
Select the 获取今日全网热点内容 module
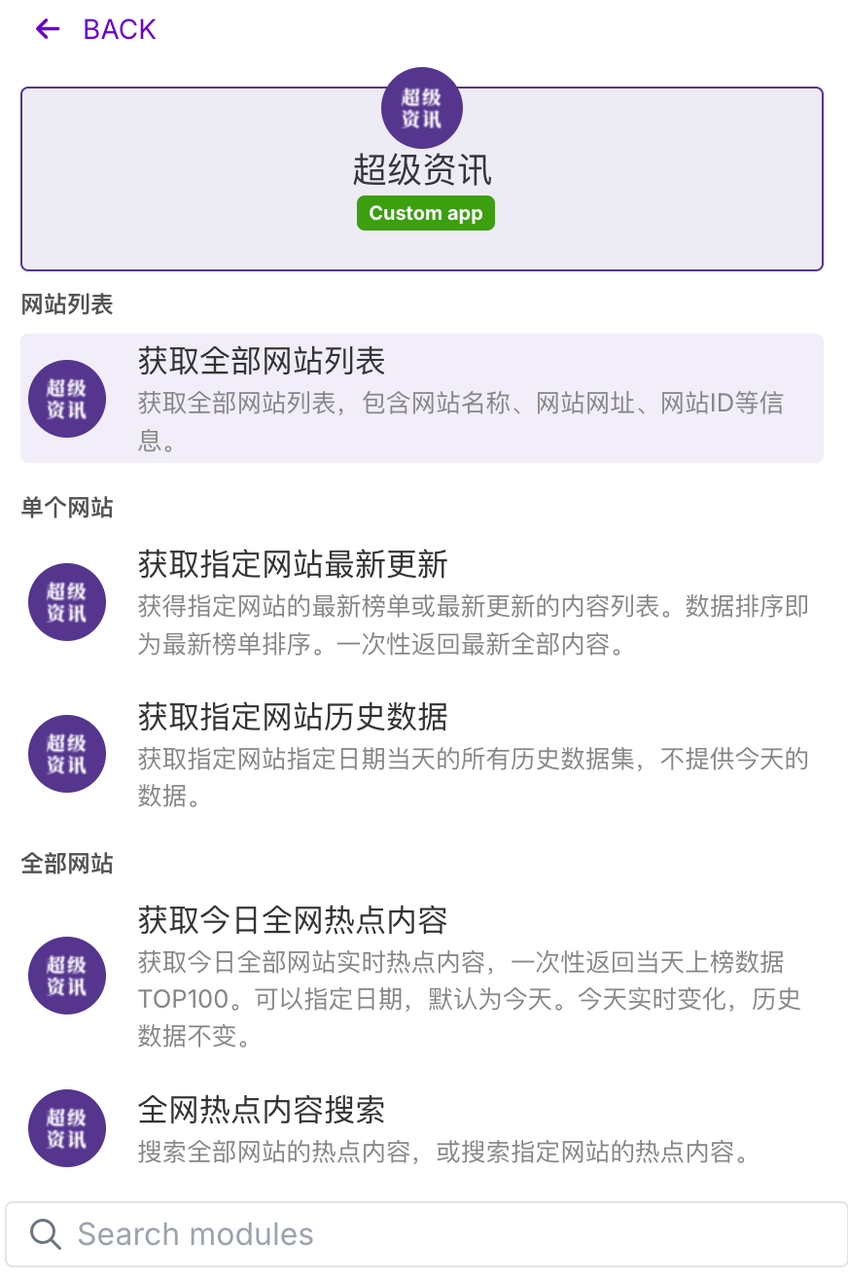pos(421,976)
